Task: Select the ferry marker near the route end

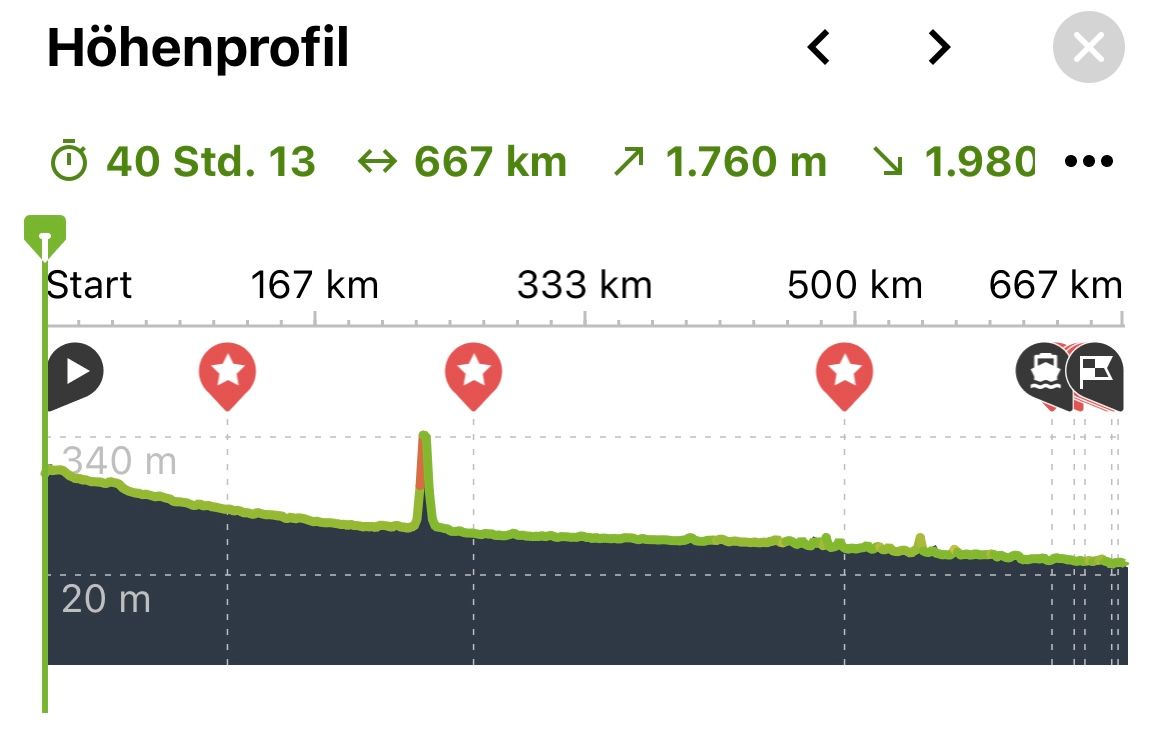Action: (x=1042, y=372)
